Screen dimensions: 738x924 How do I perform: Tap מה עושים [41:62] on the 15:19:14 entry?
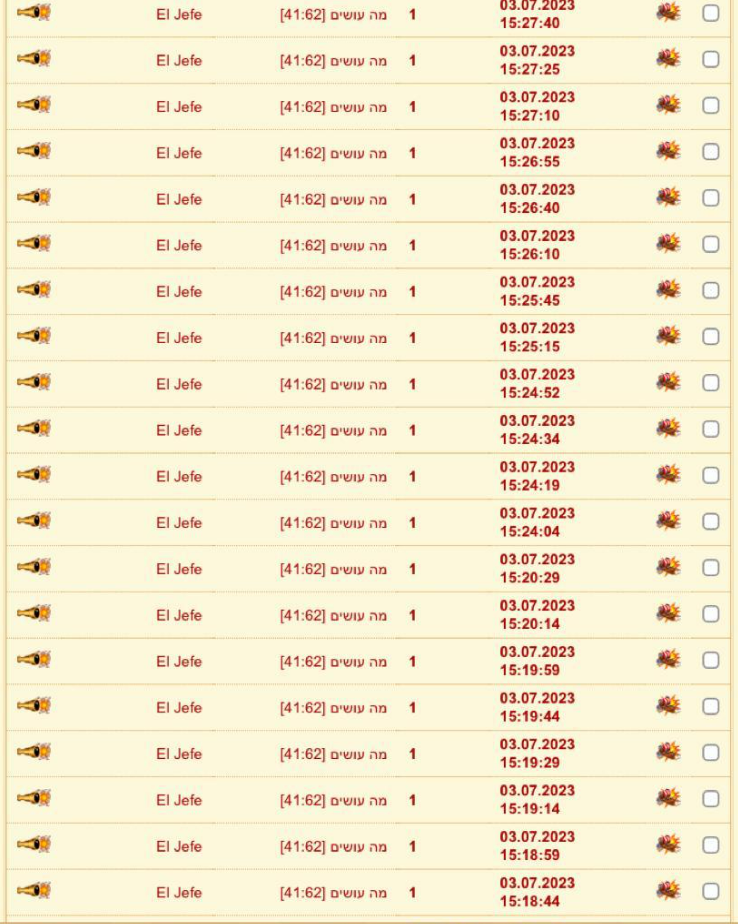(x=333, y=800)
